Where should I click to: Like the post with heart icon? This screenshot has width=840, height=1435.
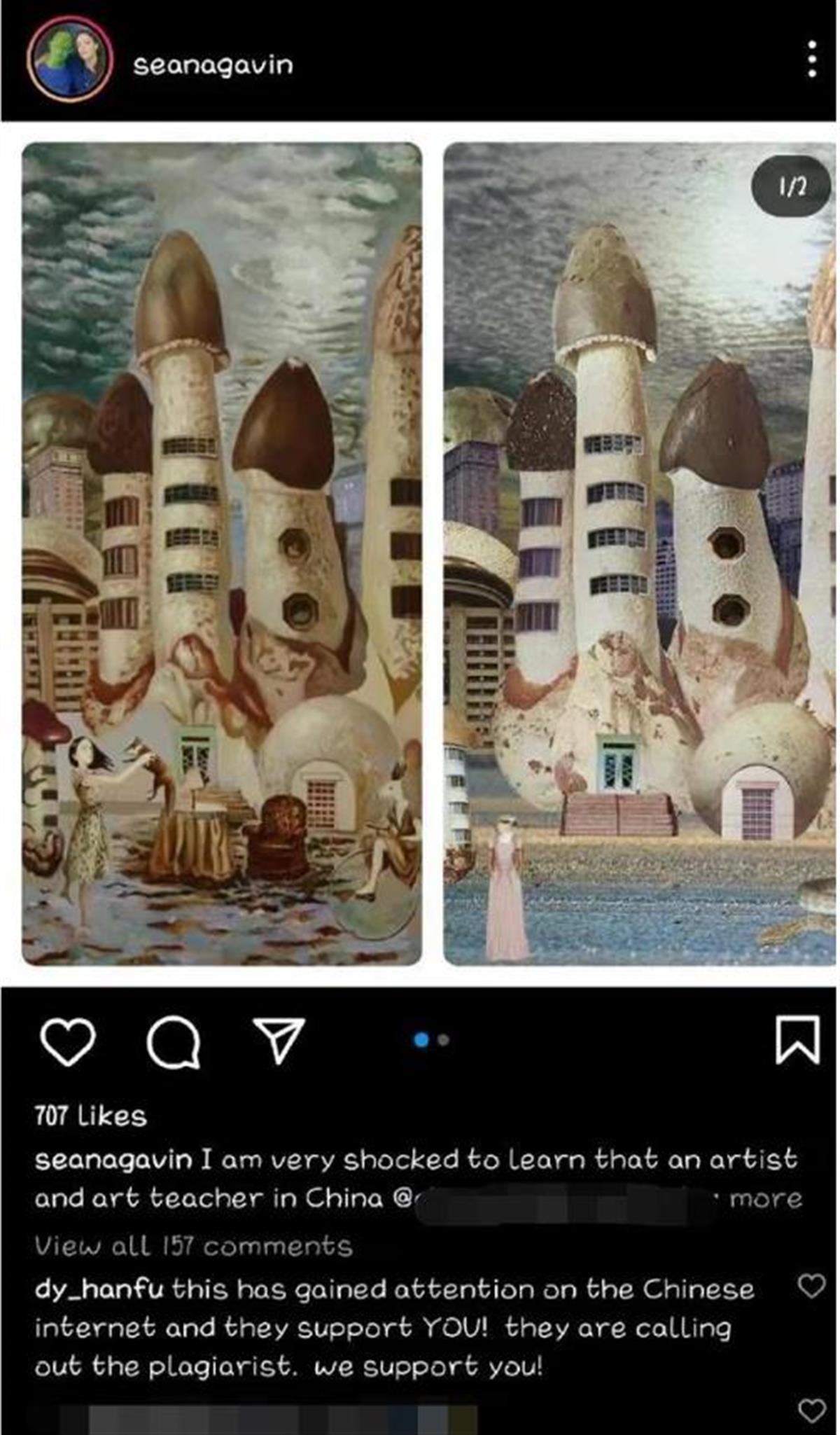68,1042
